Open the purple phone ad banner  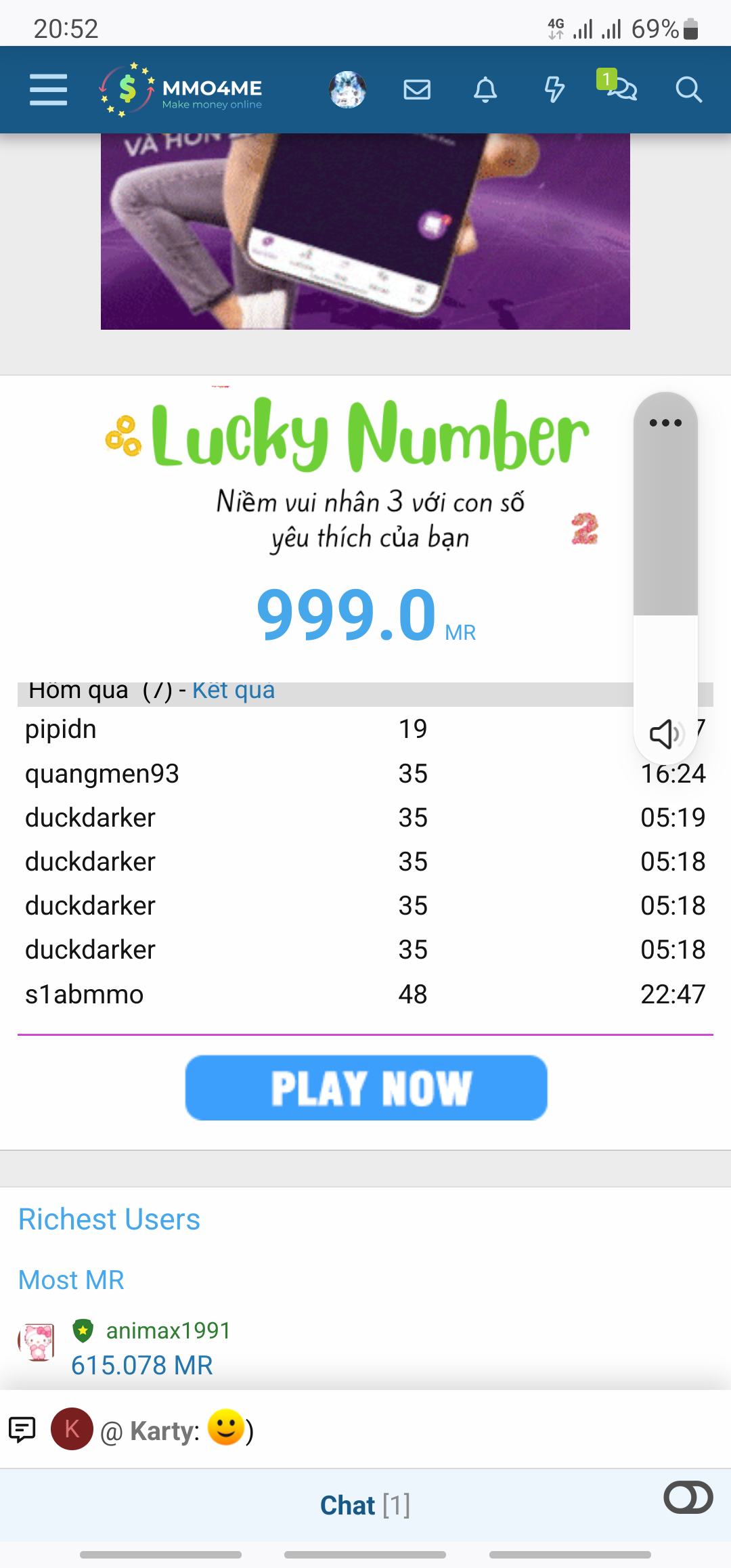pos(365,232)
